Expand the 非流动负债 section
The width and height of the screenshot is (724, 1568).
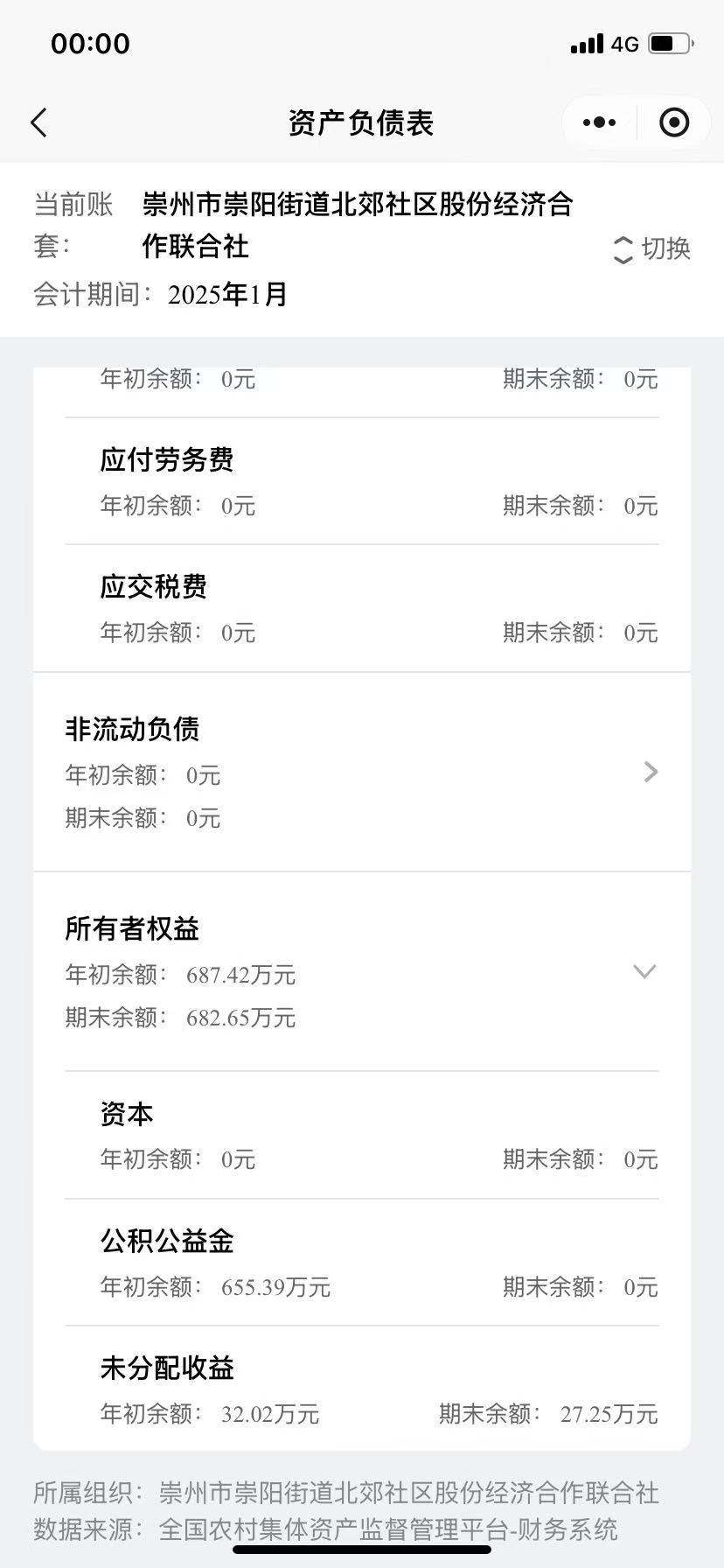(650, 772)
